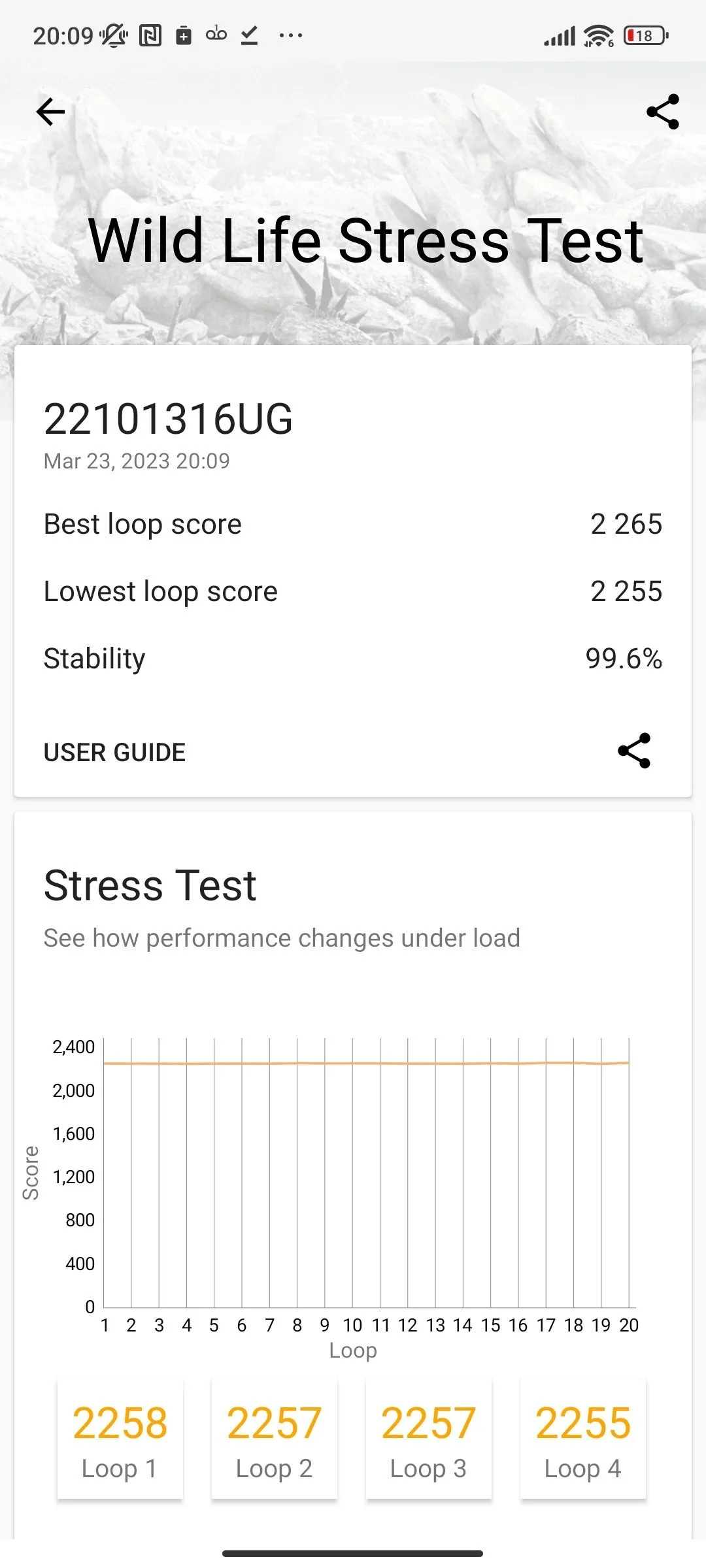Share via the top-right share icon
The image size is (706, 1568).
[x=662, y=112]
